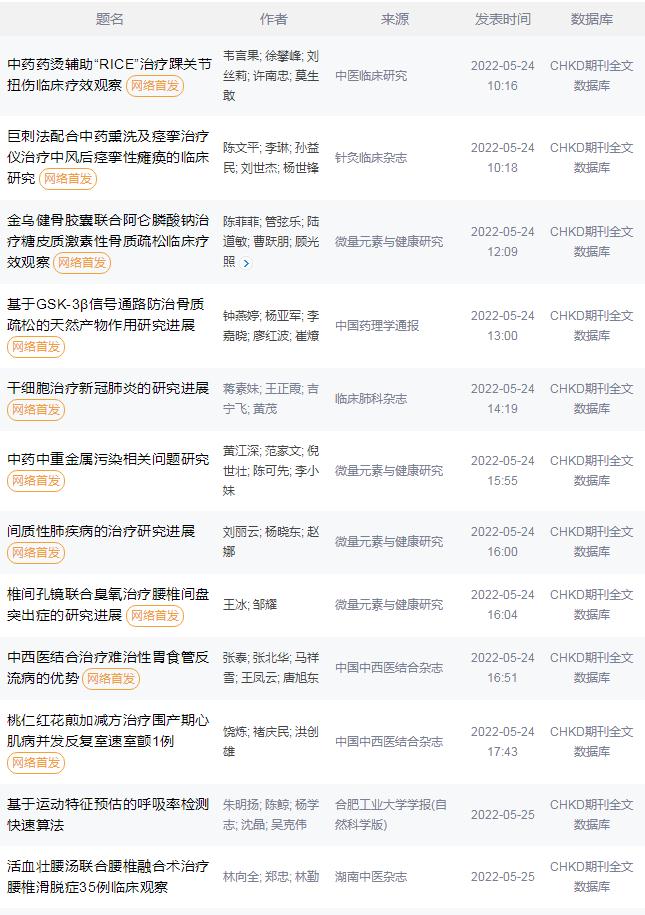645x915 pixels.
Task: Open the journal source 中国药理学通报
Action: tap(377, 325)
